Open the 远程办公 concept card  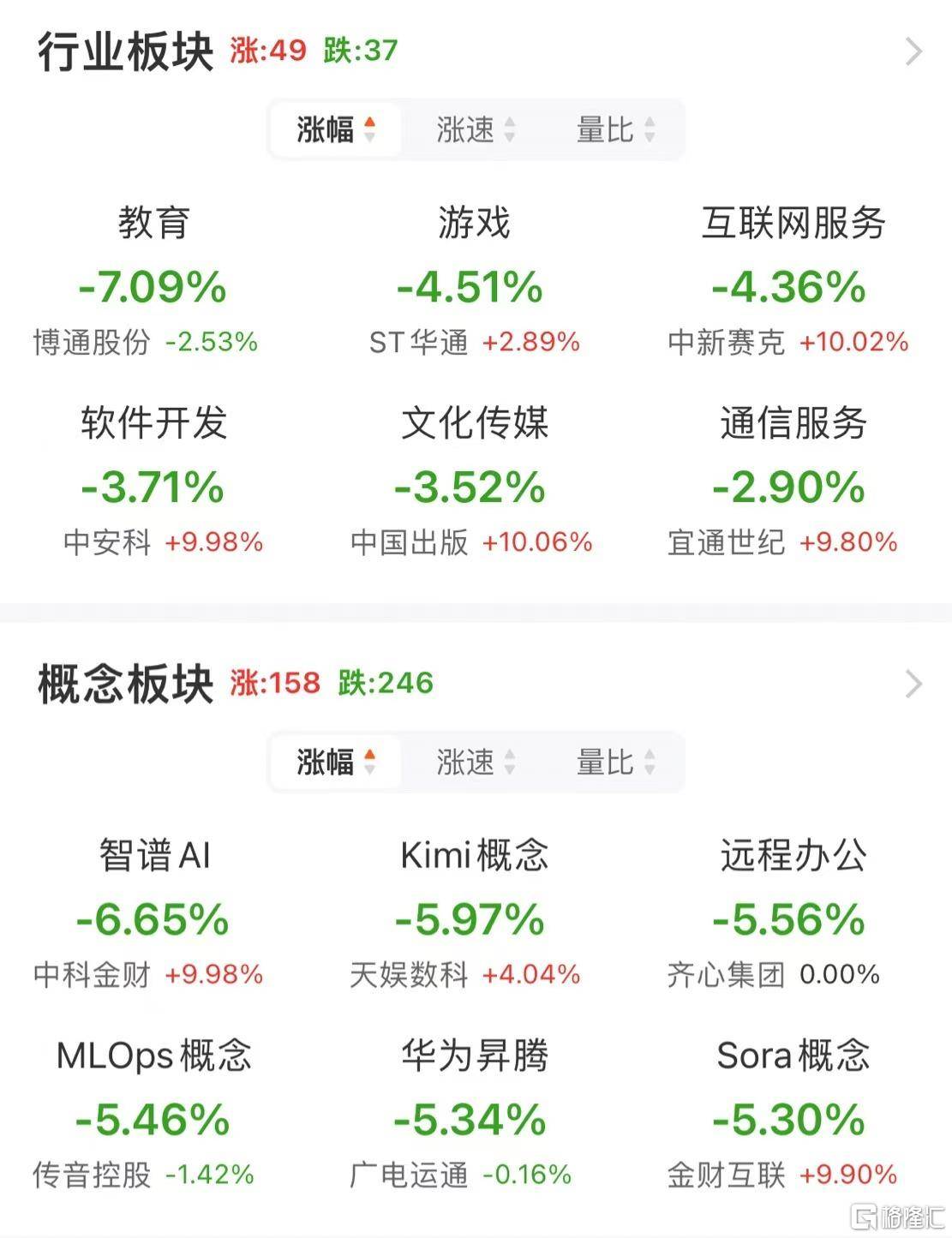pos(792,915)
